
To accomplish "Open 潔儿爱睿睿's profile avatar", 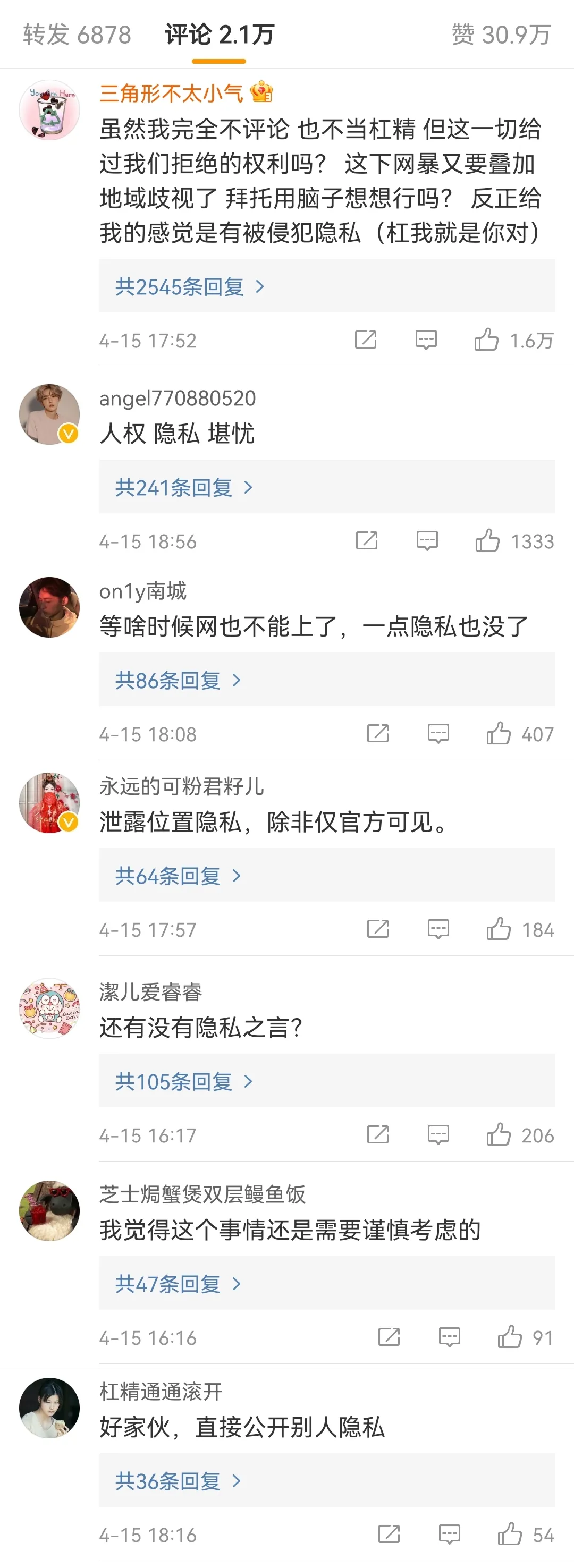I will click(49, 1008).
